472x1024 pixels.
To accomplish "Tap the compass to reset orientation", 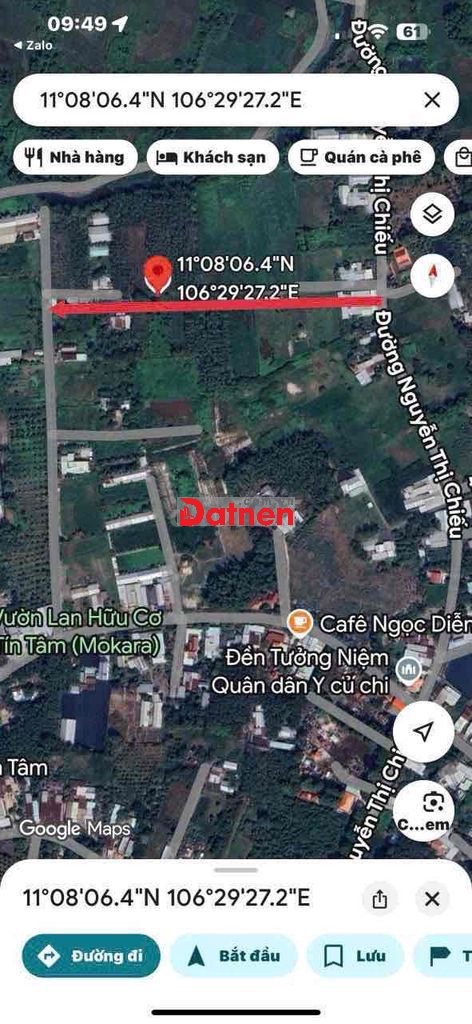I will pyautogui.click(x=432, y=276).
